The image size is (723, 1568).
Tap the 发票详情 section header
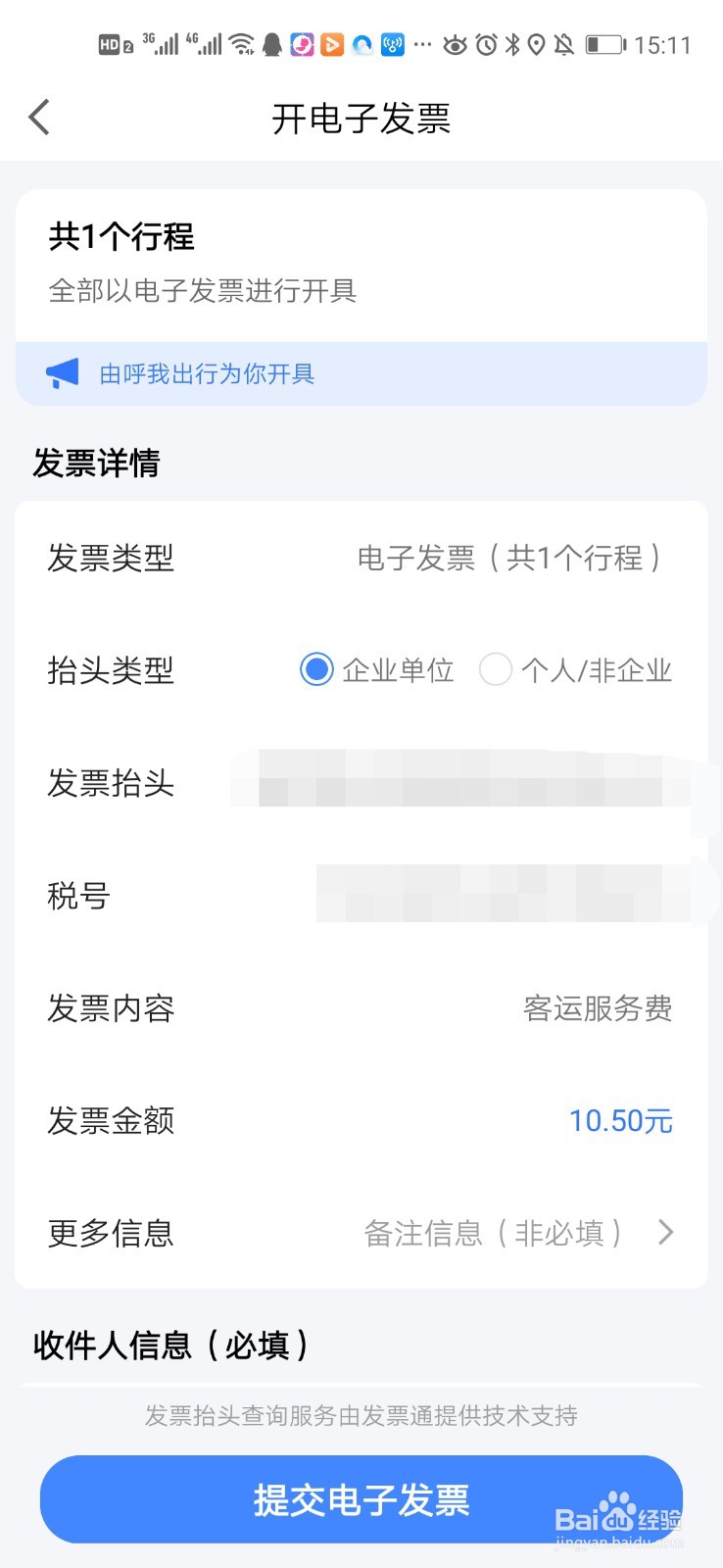point(96,463)
